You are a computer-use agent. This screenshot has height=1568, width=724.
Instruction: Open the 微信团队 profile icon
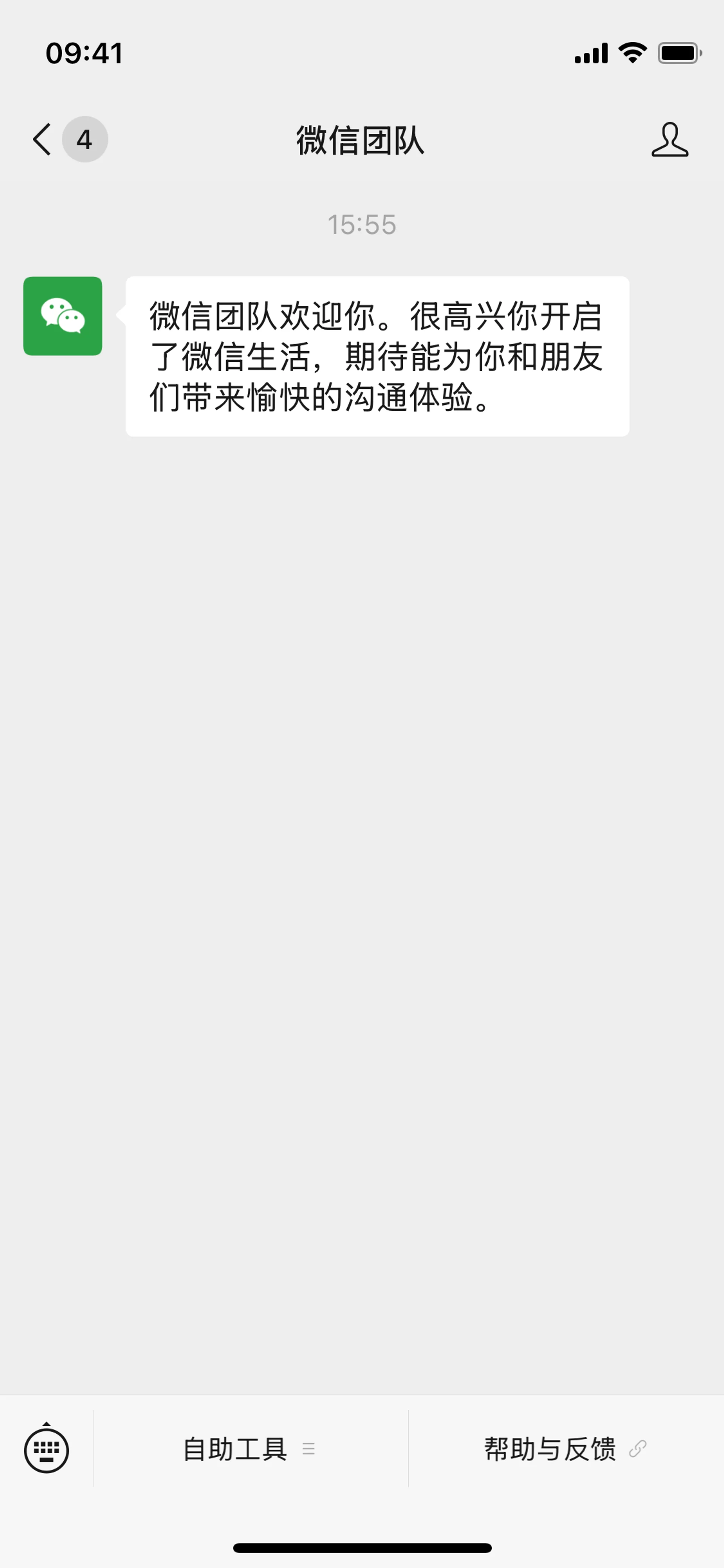point(669,140)
